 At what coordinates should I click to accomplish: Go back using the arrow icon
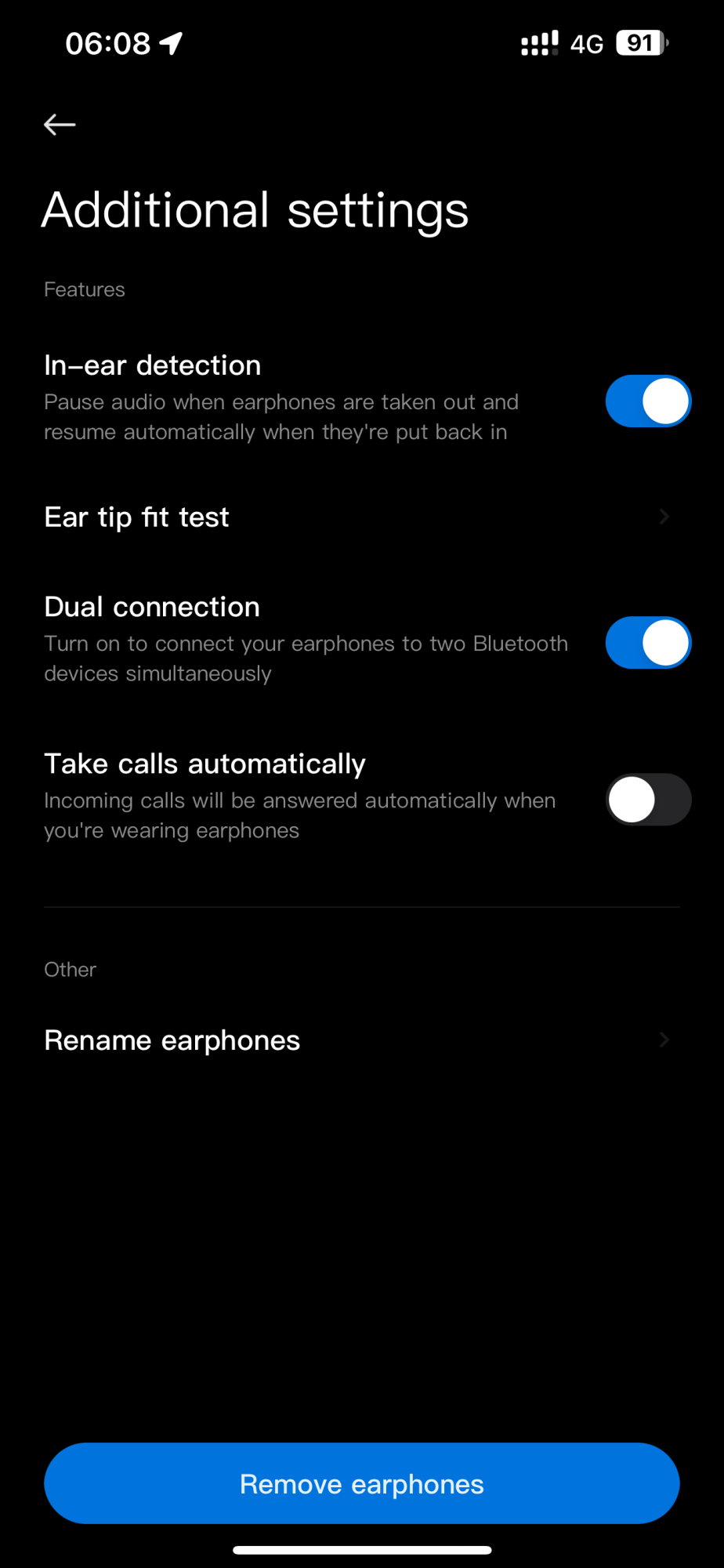(60, 125)
